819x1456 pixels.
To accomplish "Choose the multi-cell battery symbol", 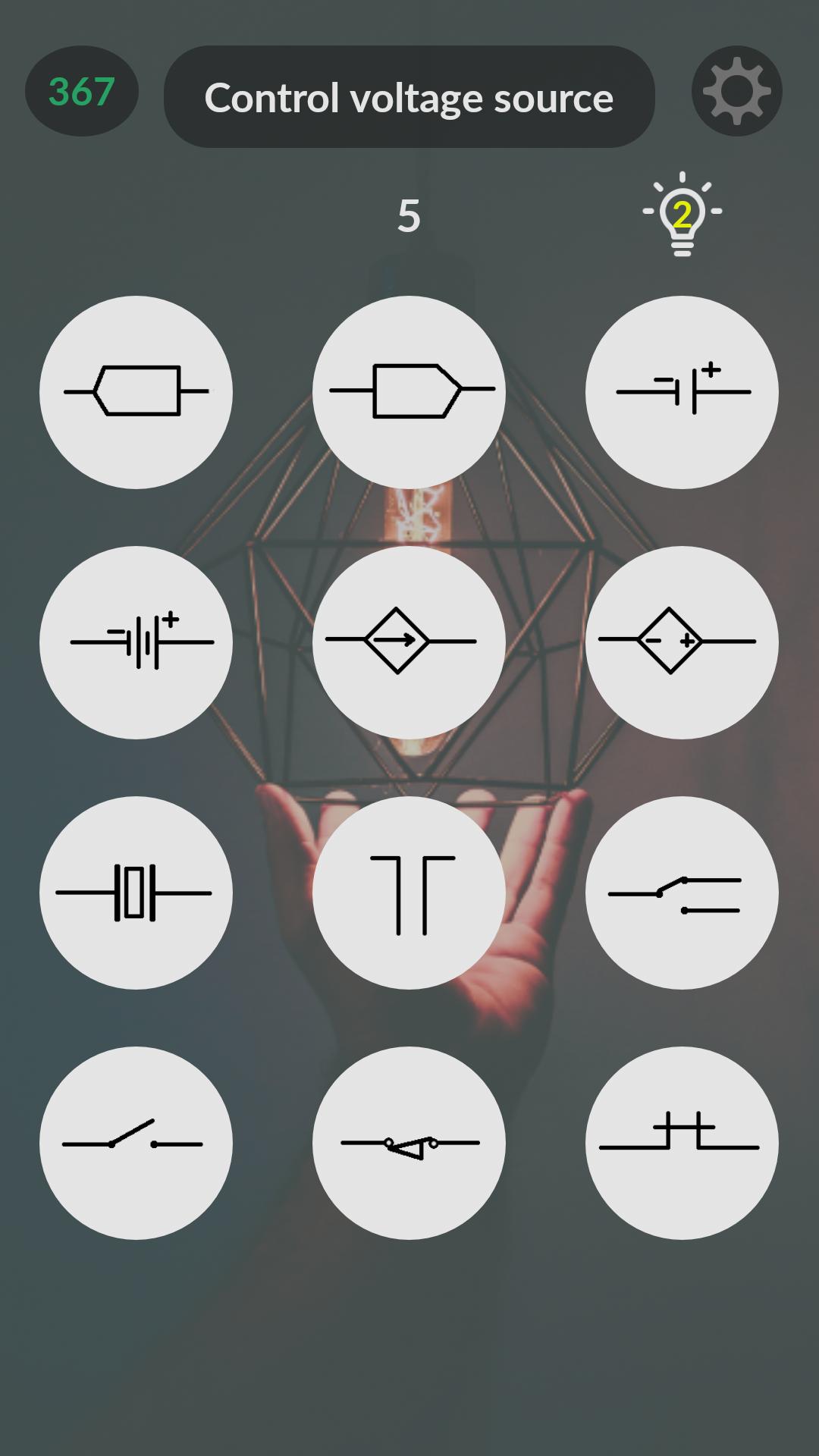I will pyautogui.click(x=136, y=642).
